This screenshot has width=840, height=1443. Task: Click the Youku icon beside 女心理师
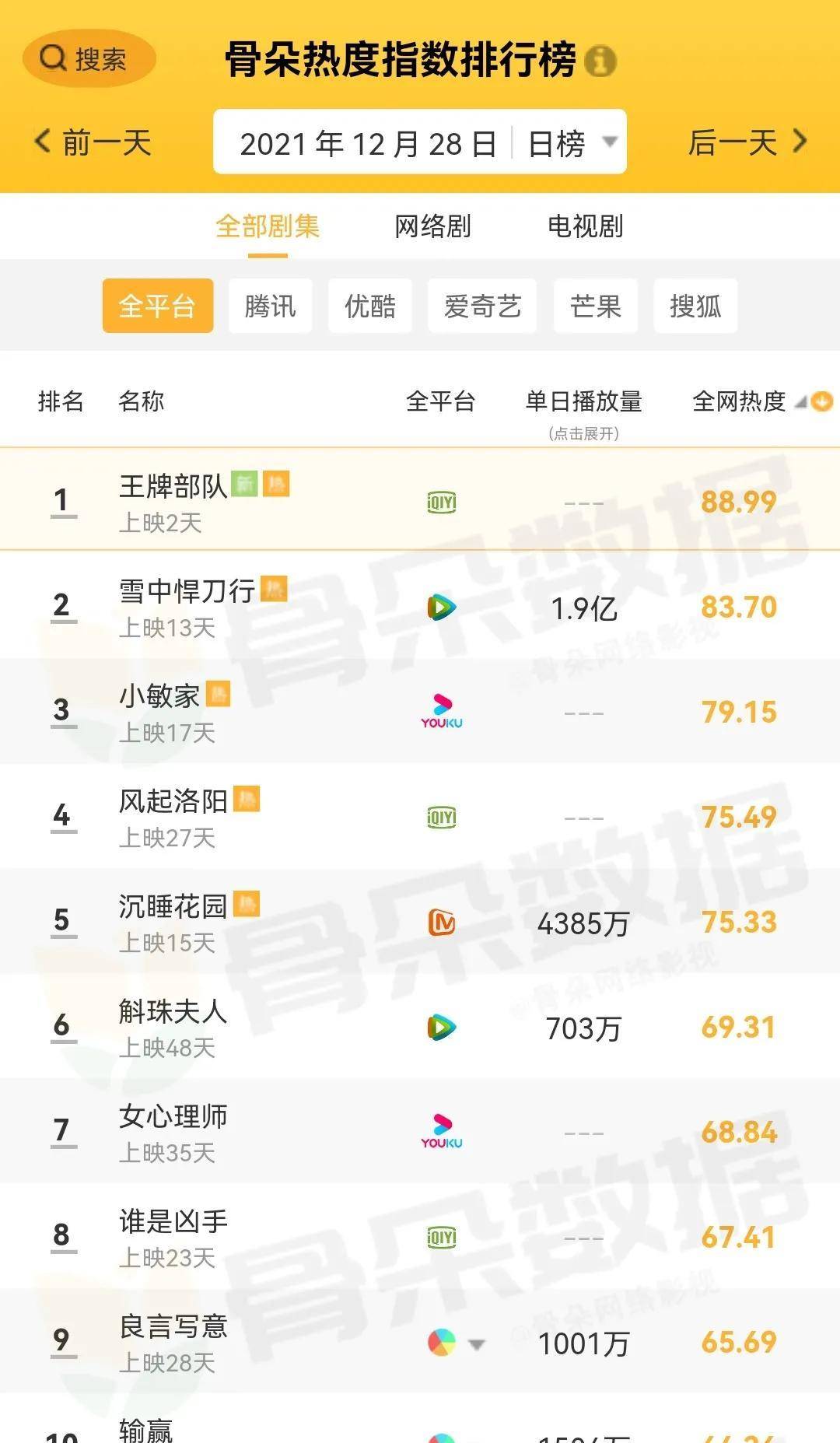pyautogui.click(x=440, y=1130)
